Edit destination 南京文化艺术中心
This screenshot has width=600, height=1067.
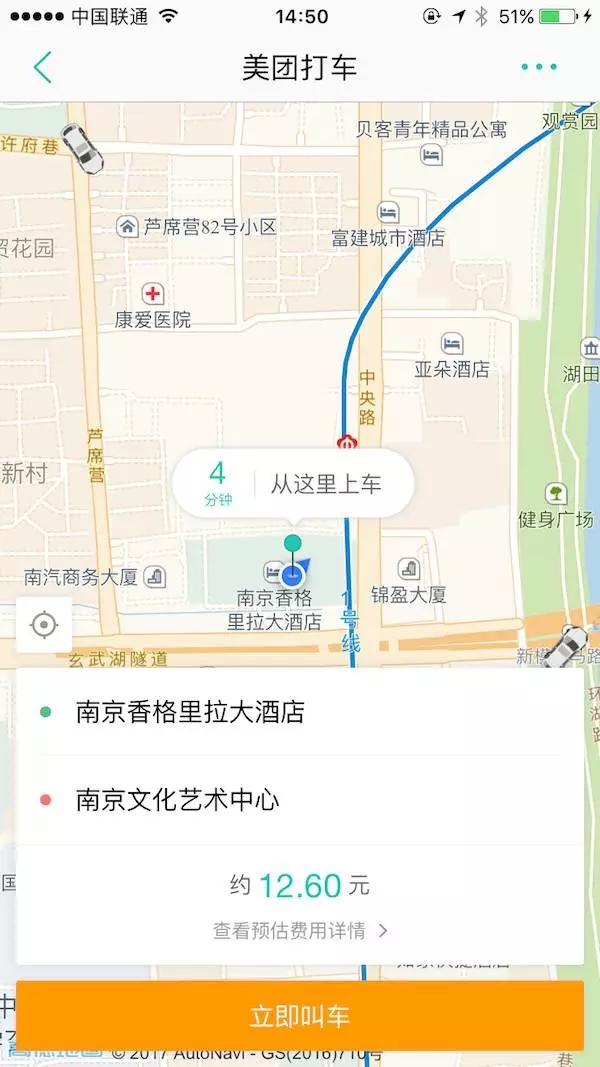pos(177,800)
